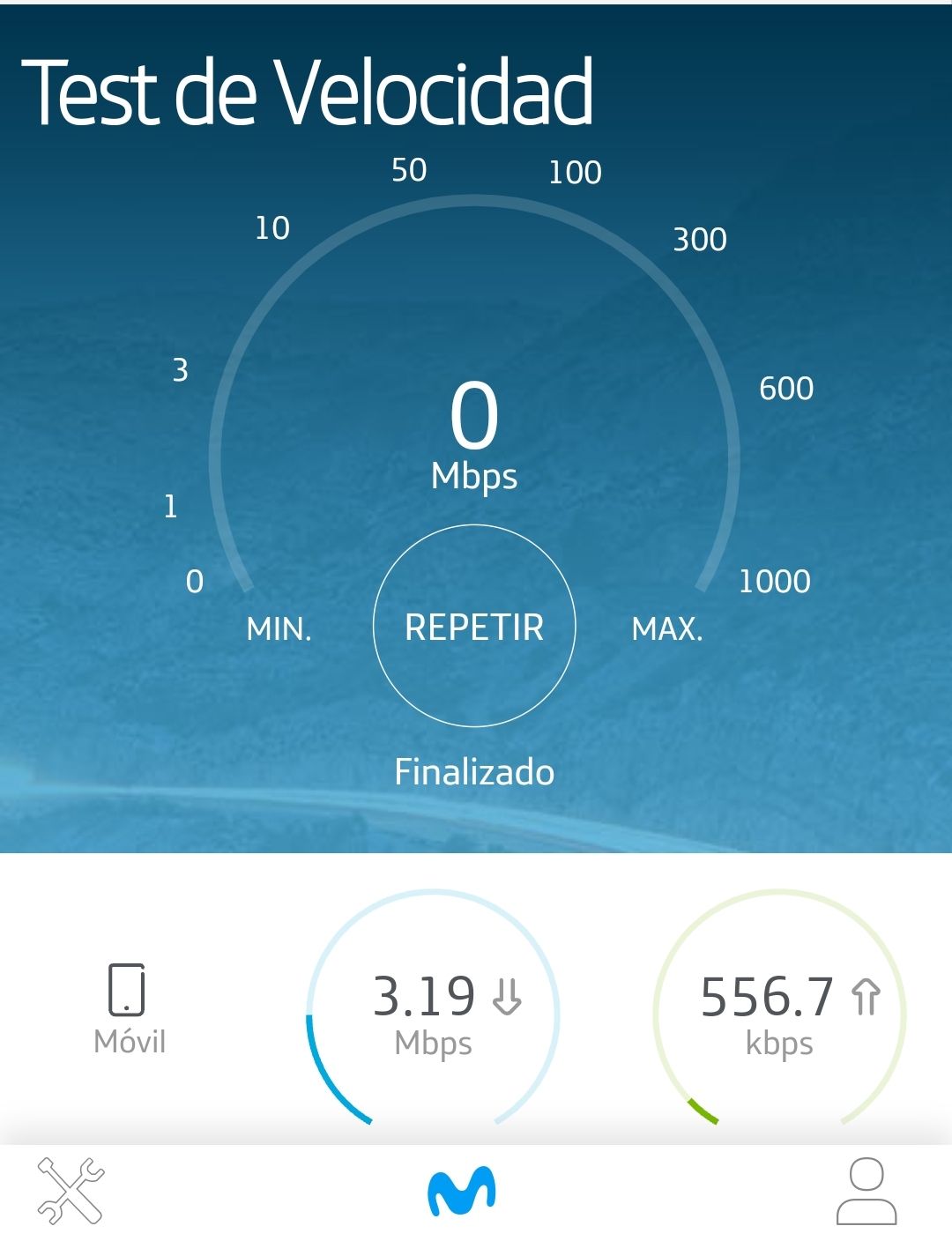Click the Mbps unit label under the gauge
952x1241 pixels.
click(x=475, y=477)
